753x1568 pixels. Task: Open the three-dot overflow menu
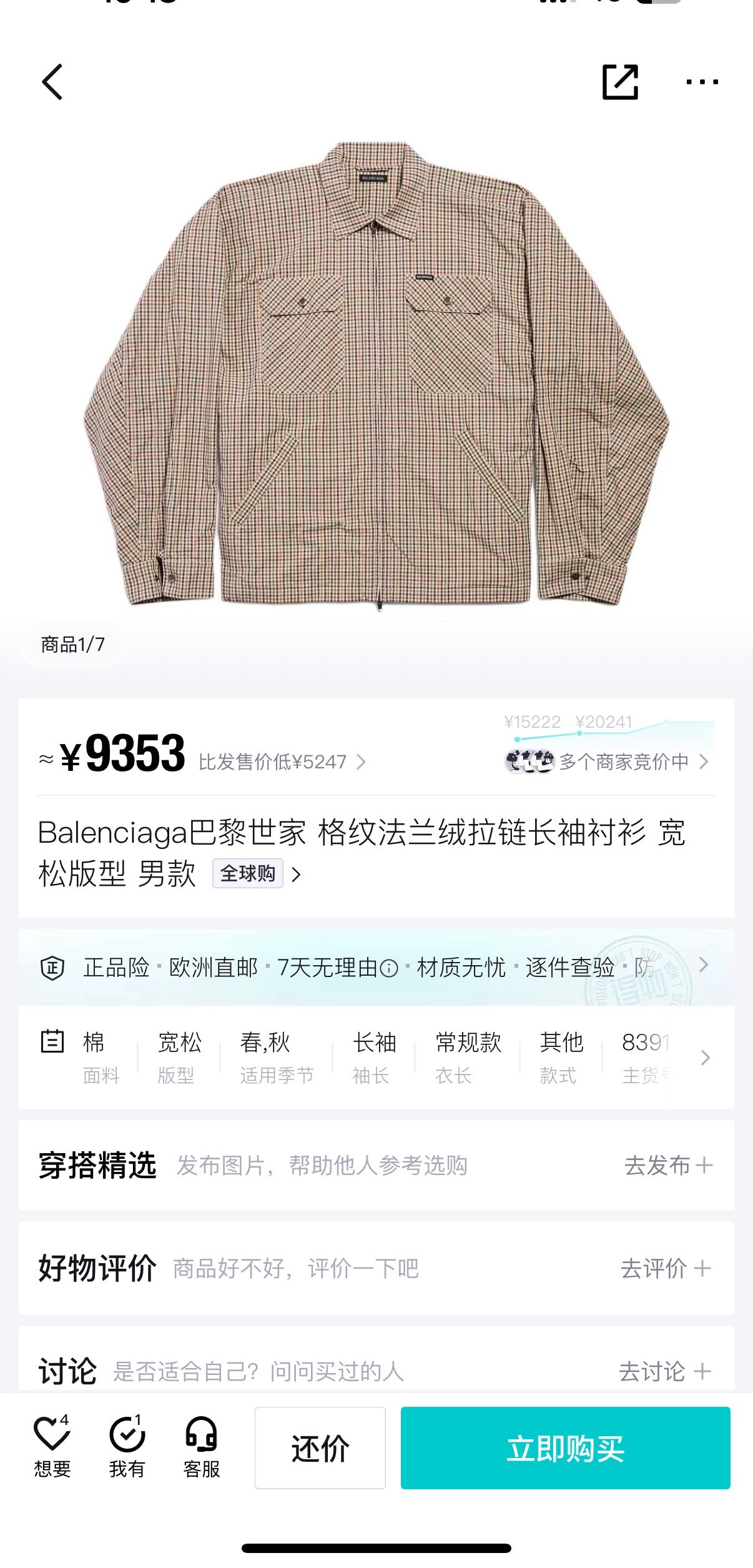tap(702, 82)
